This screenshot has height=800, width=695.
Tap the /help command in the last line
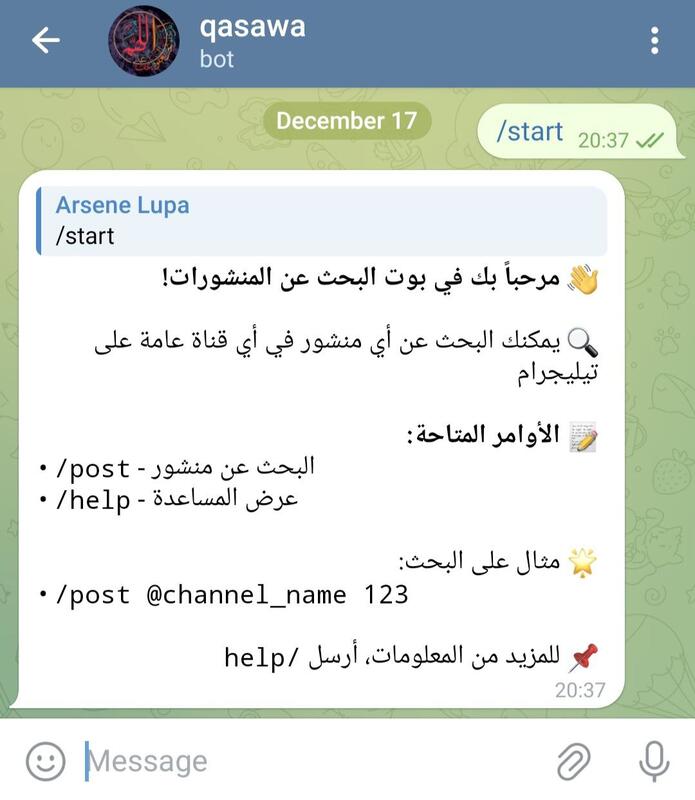[x=261, y=657]
